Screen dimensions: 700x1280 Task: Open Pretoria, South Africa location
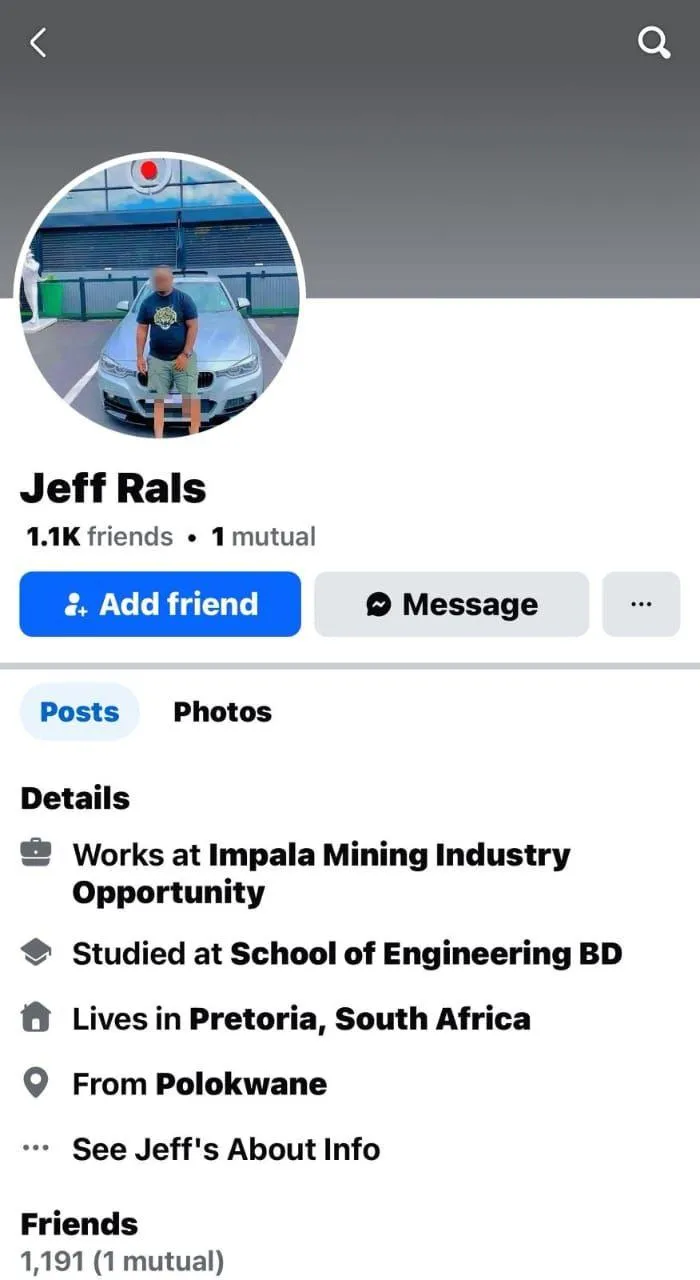point(359,1019)
